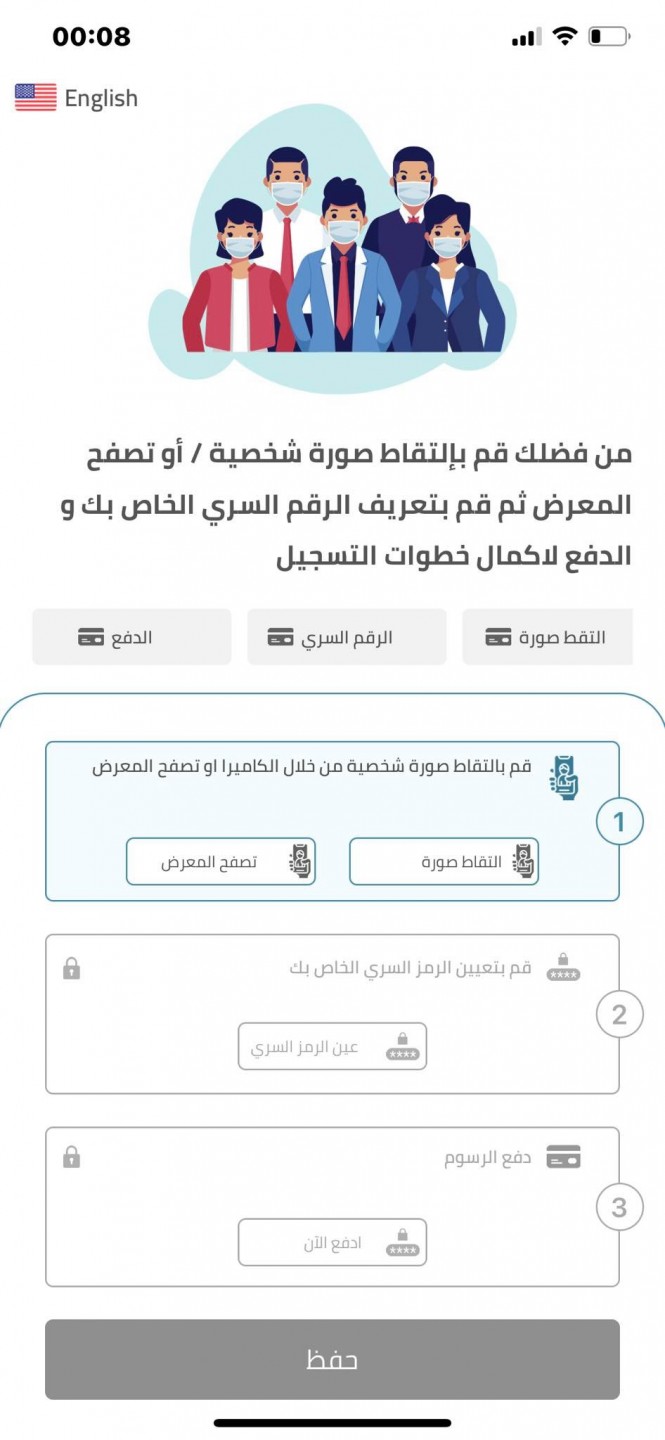Tap the حفظ save button
Screen dimensions: 665x1440
point(332,1359)
